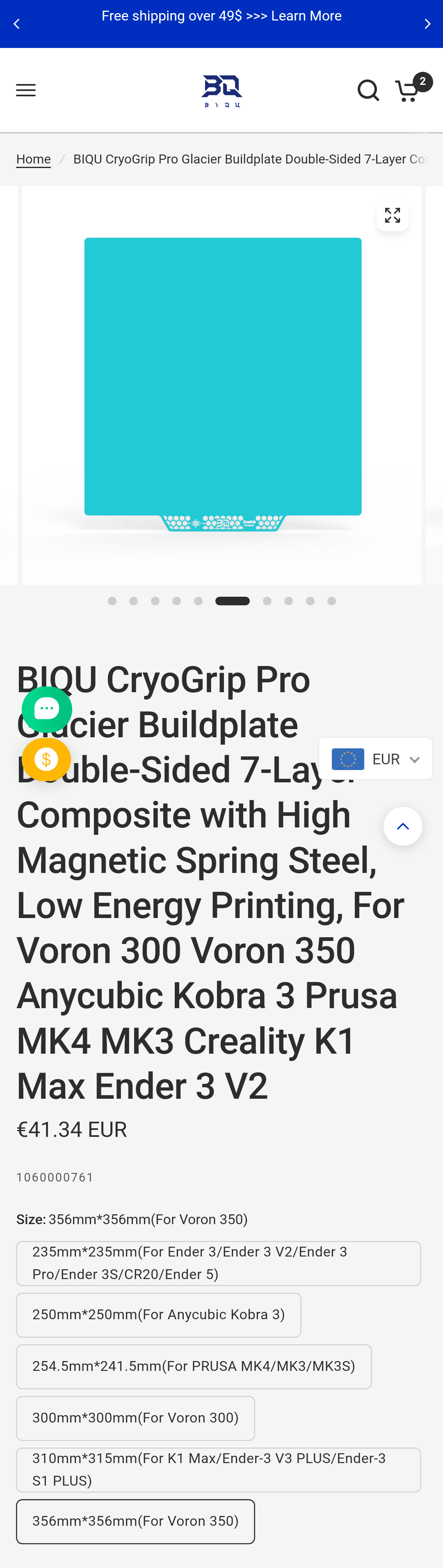Pick 254.5mm*241.5mm for PRUSA MK4
The width and height of the screenshot is (443, 1568).
[x=194, y=1366]
